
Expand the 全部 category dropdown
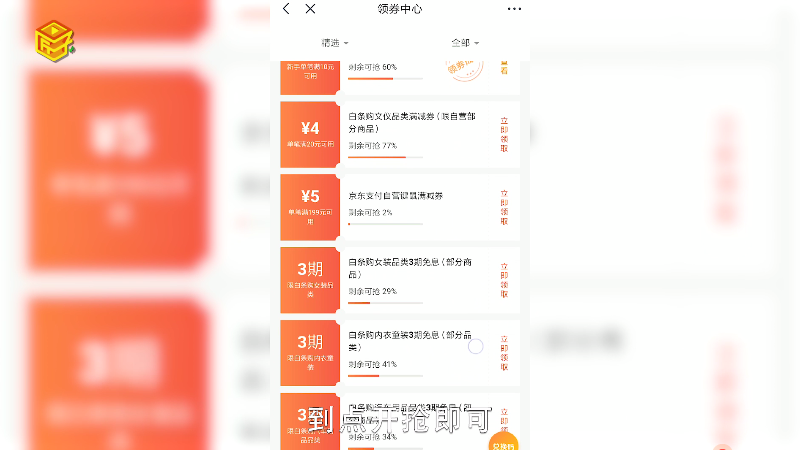pyautogui.click(x=465, y=43)
